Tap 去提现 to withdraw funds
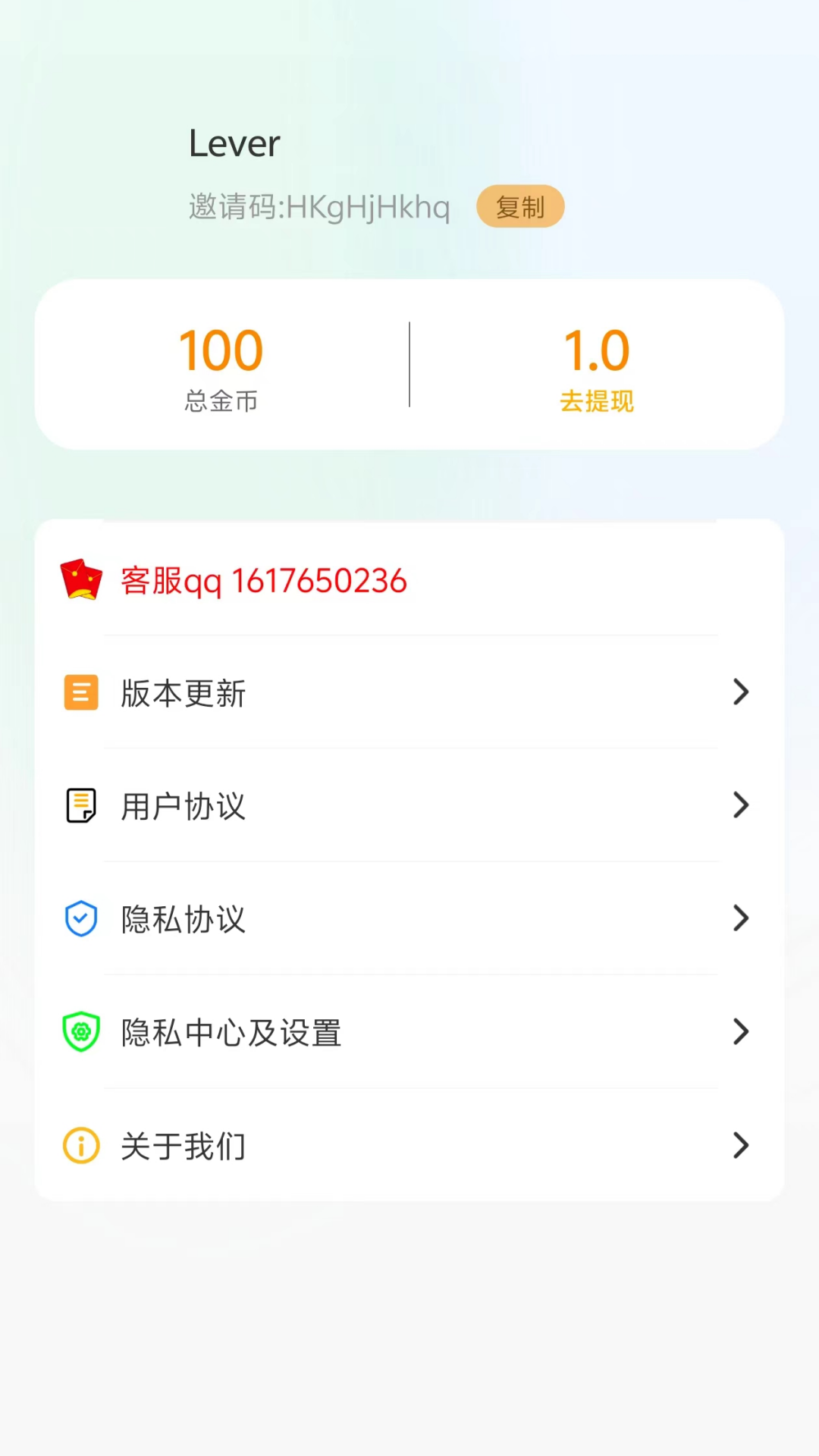This screenshot has height=1456, width=819. pos(597,402)
